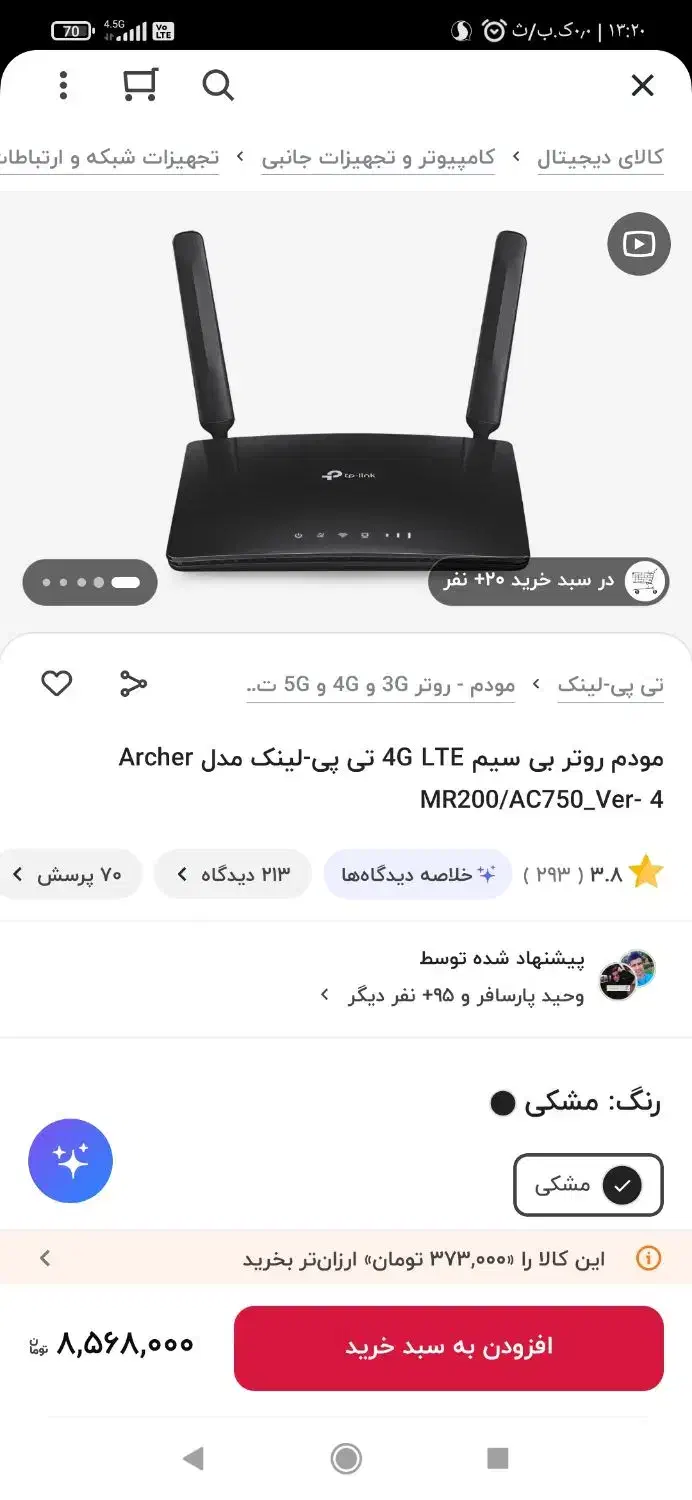Image resolution: width=692 pixels, height=1500 pixels.
Task: Open خلاصه دیدگاه‌ها summary chip
Action: [x=418, y=875]
